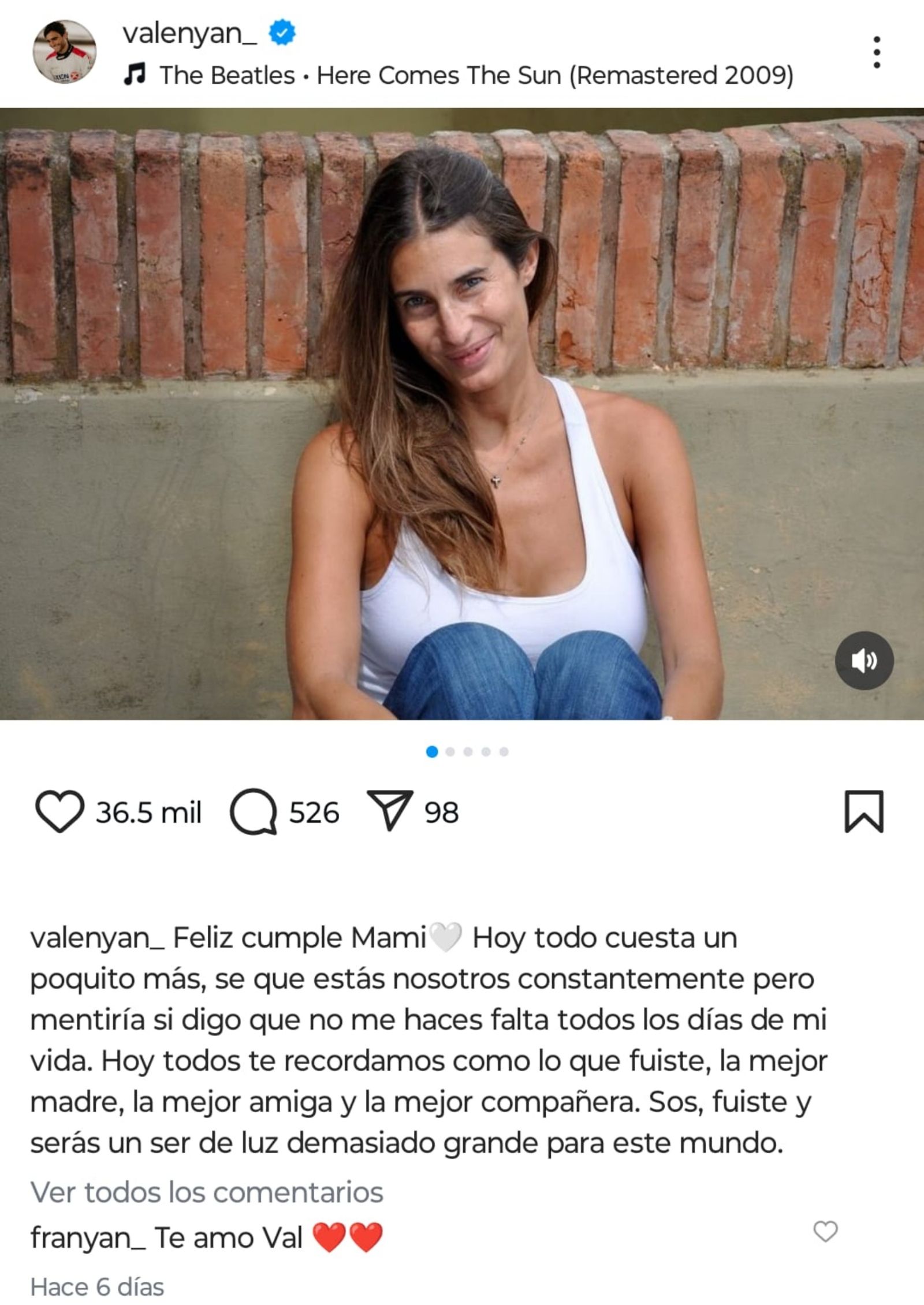Viewport: 924px width, 1305px height.
Task: Mute the post audio
Action: [864, 660]
